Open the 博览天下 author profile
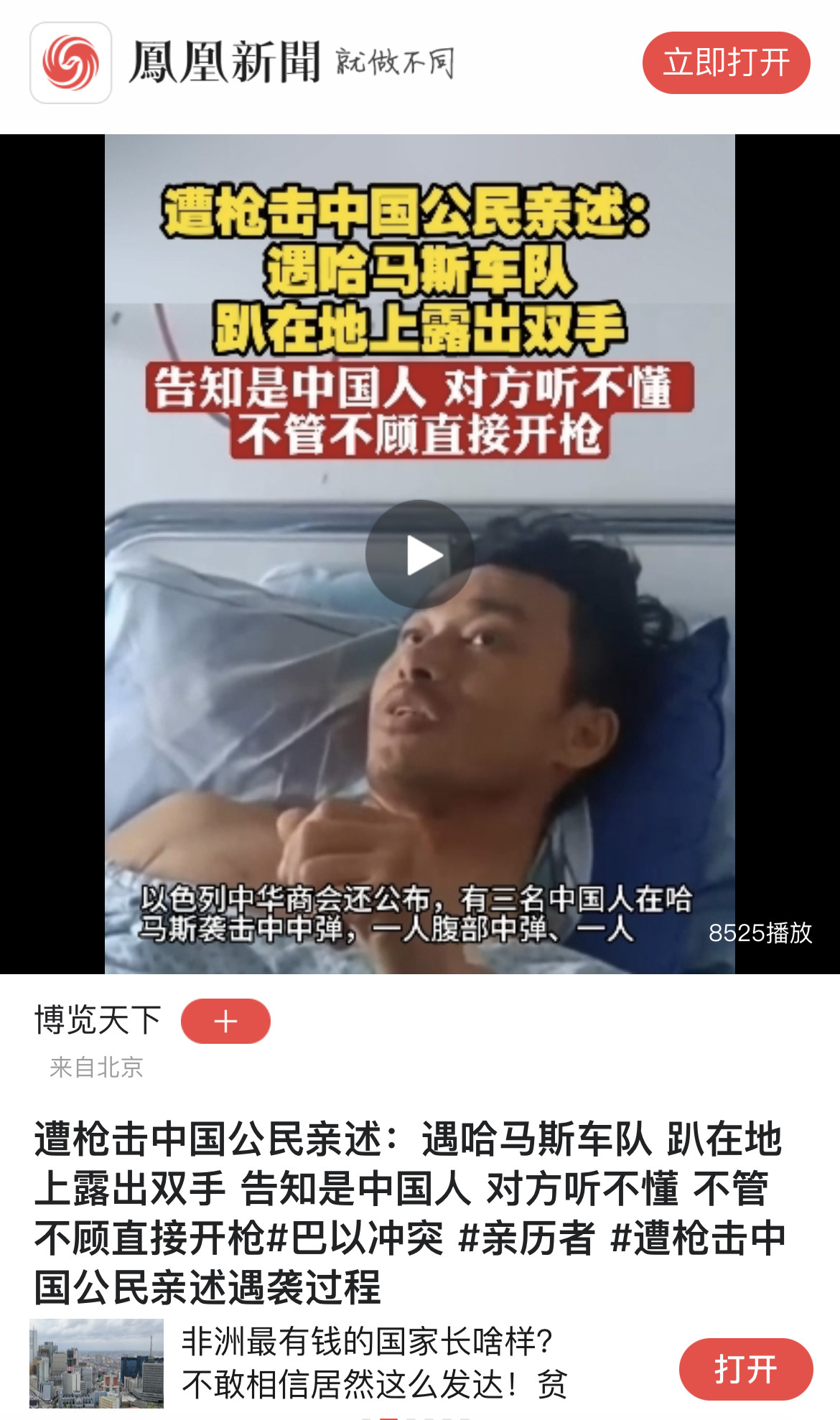This screenshot has width=840, height=1420. [98, 1020]
